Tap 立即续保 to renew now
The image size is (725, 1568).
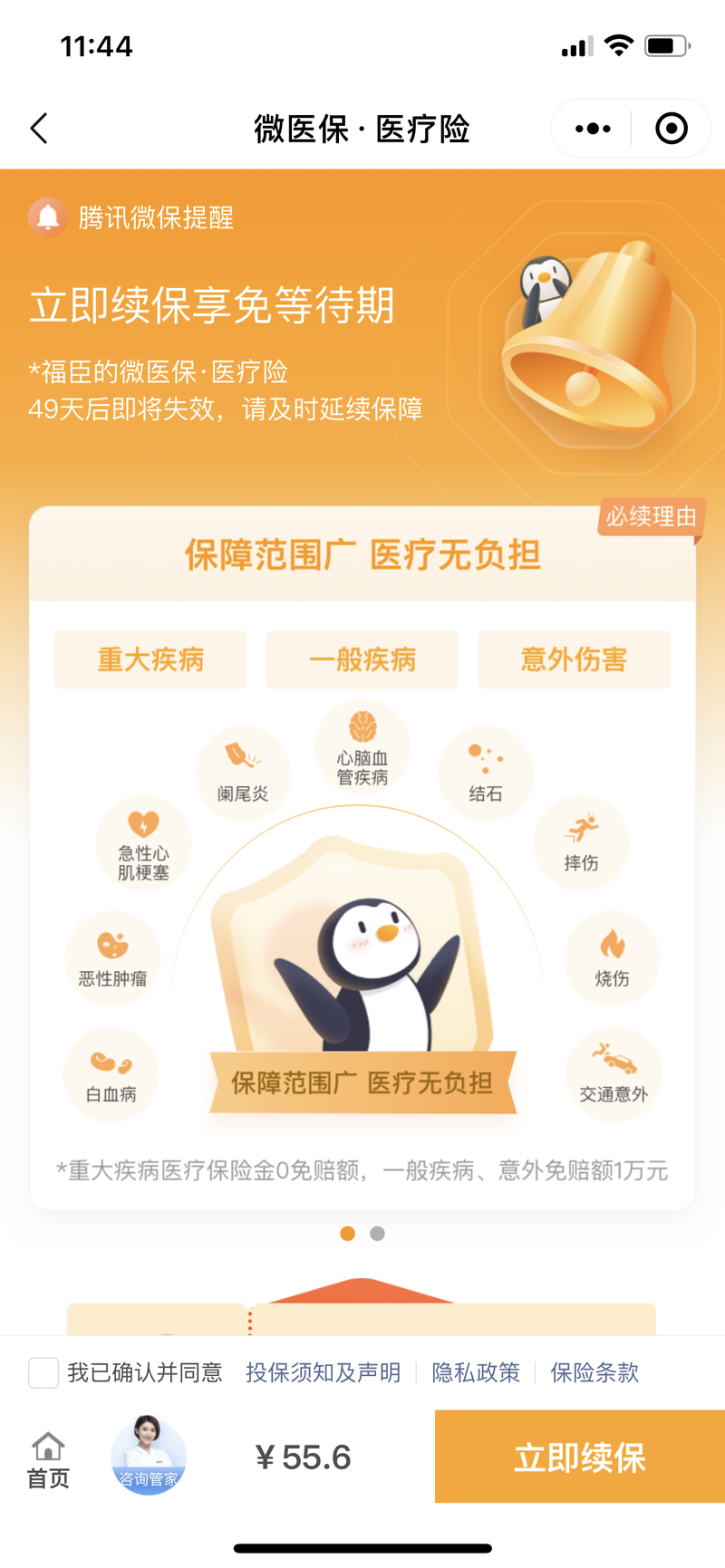tap(580, 1457)
